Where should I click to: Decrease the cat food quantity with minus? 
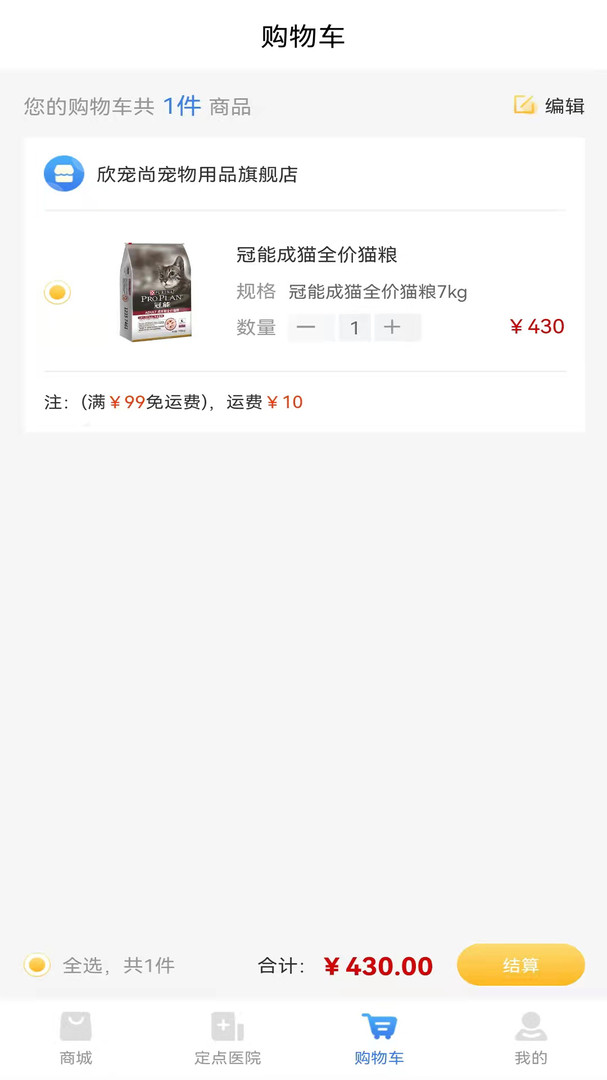(x=307, y=327)
